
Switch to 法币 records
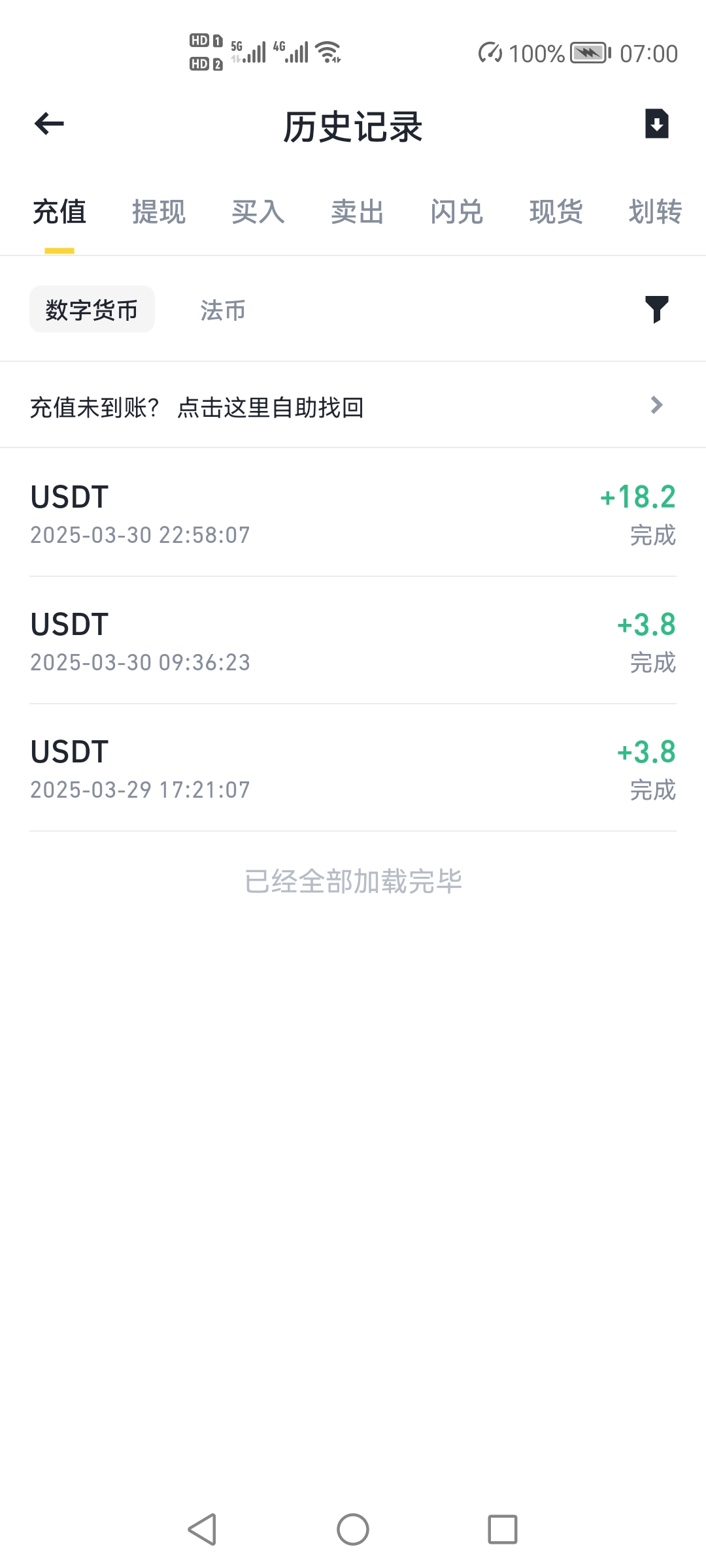point(223,310)
